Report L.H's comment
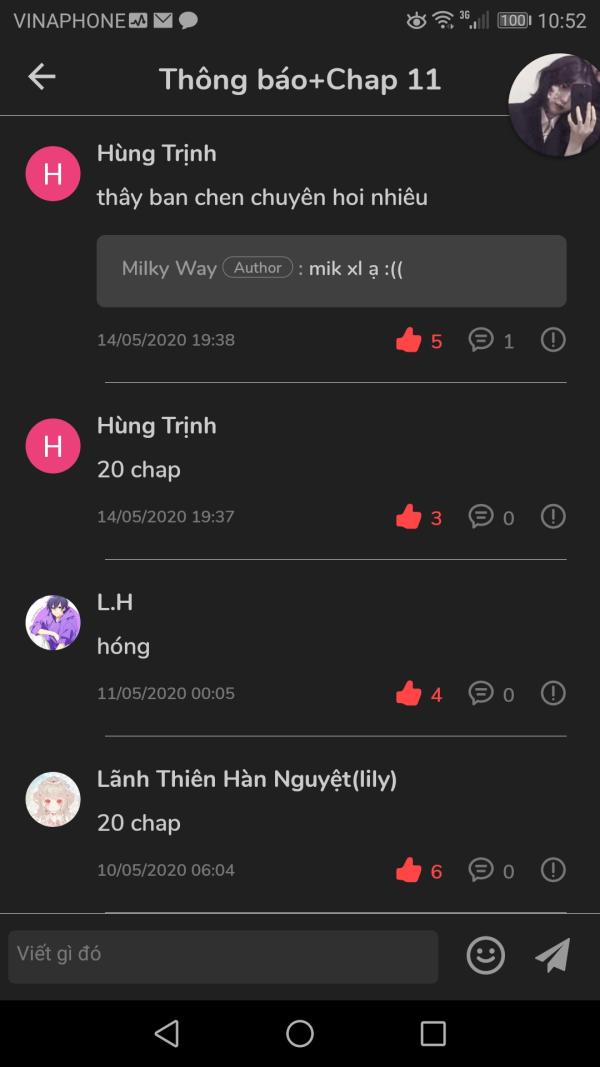This screenshot has width=600, height=1067. coord(553,693)
